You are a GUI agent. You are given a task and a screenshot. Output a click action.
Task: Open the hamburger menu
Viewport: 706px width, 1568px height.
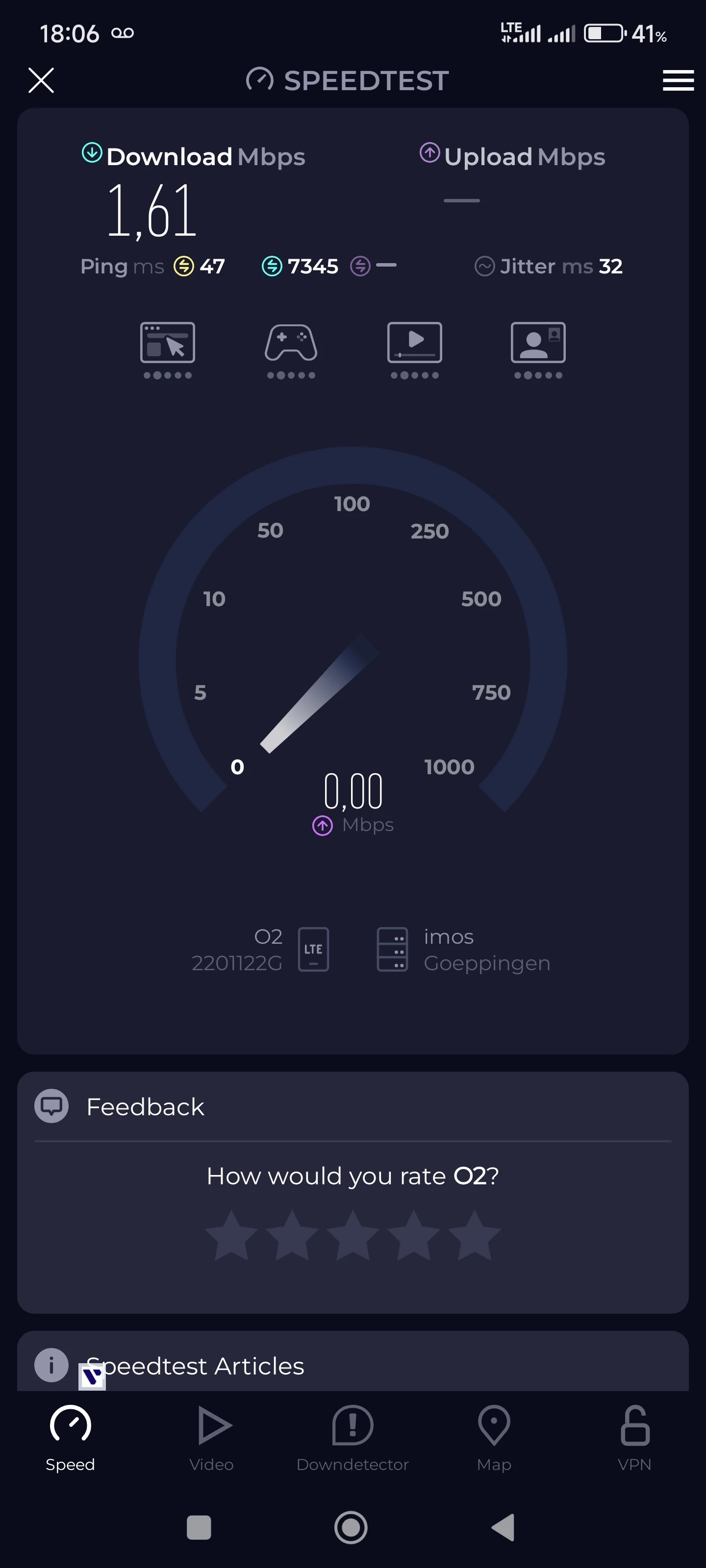(x=678, y=80)
